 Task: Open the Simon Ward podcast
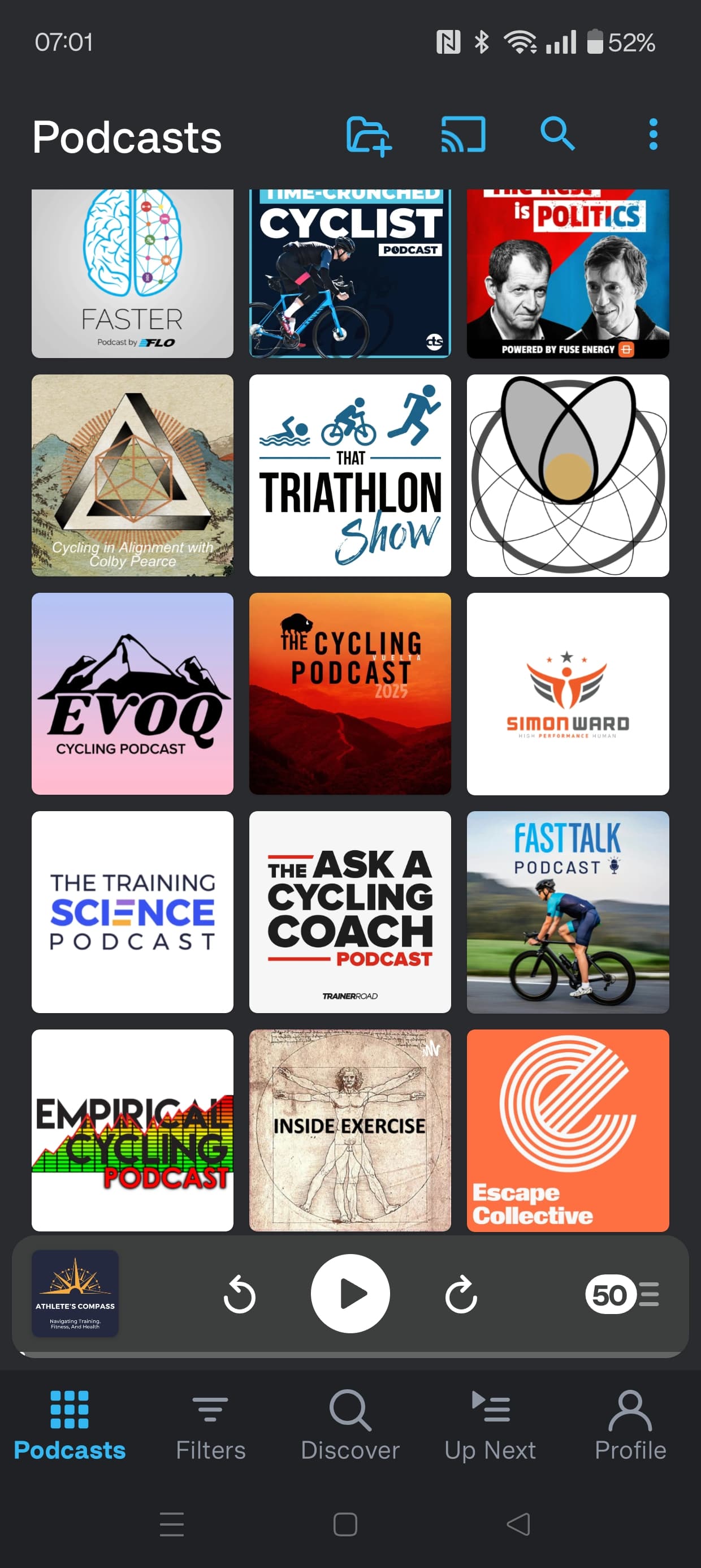click(x=567, y=693)
